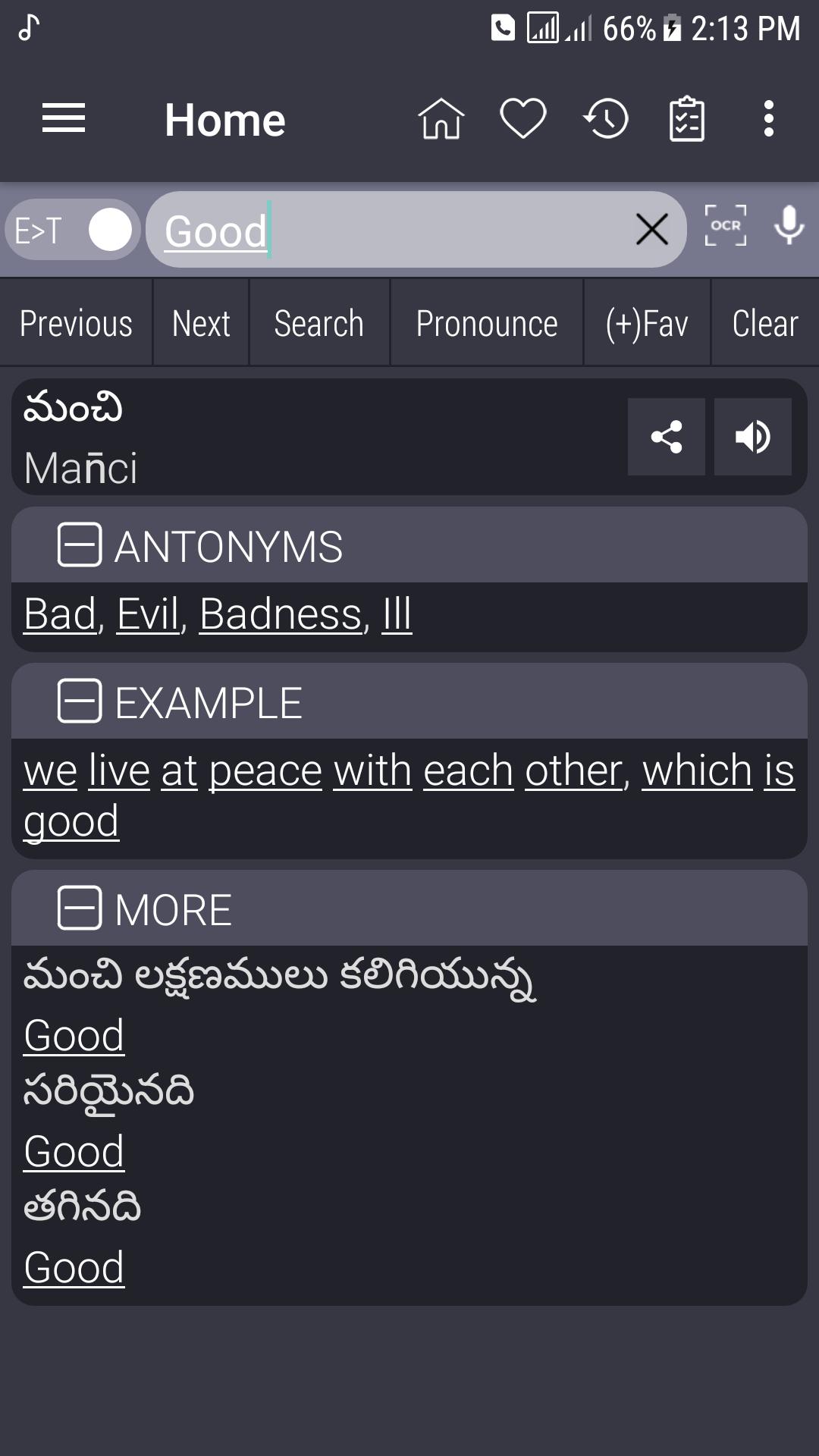Tap Pronounce to hear the word
Screen dimensions: 819x1456
point(487,323)
